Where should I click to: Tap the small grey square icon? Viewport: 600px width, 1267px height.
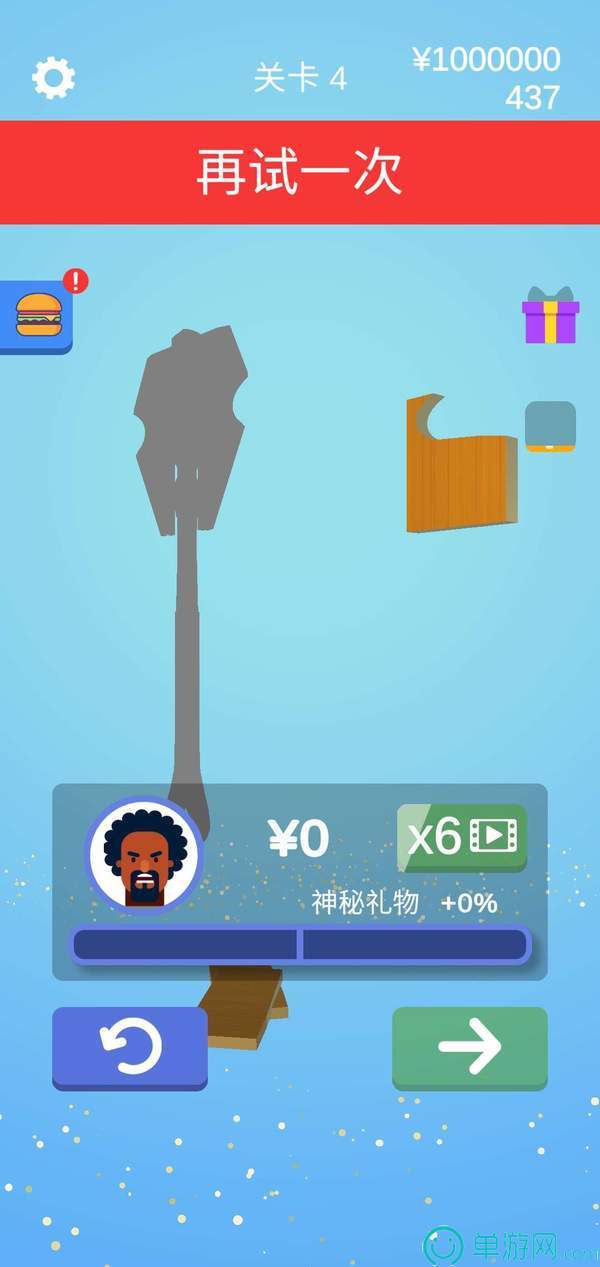pyautogui.click(x=550, y=427)
